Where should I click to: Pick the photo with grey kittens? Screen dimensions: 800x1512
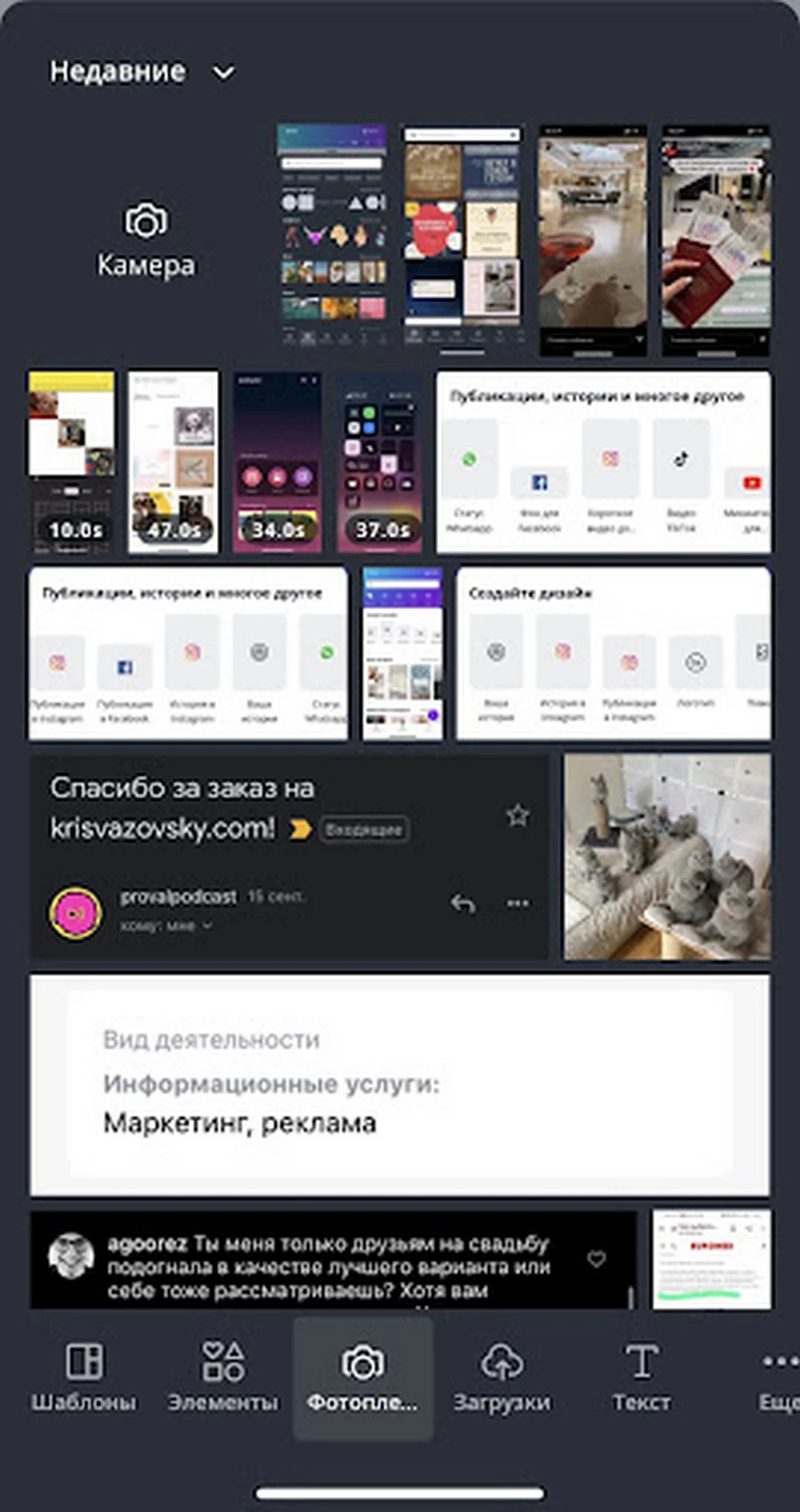(668, 857)
